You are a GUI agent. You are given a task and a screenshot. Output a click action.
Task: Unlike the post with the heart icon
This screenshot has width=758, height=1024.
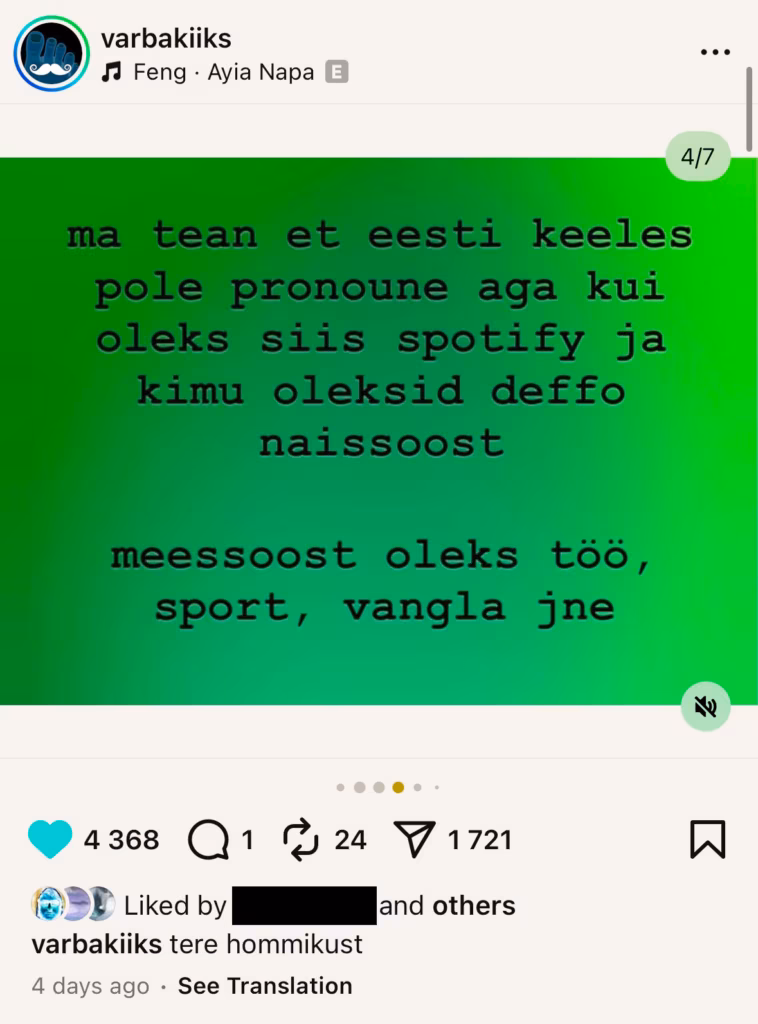click(50, 840)
